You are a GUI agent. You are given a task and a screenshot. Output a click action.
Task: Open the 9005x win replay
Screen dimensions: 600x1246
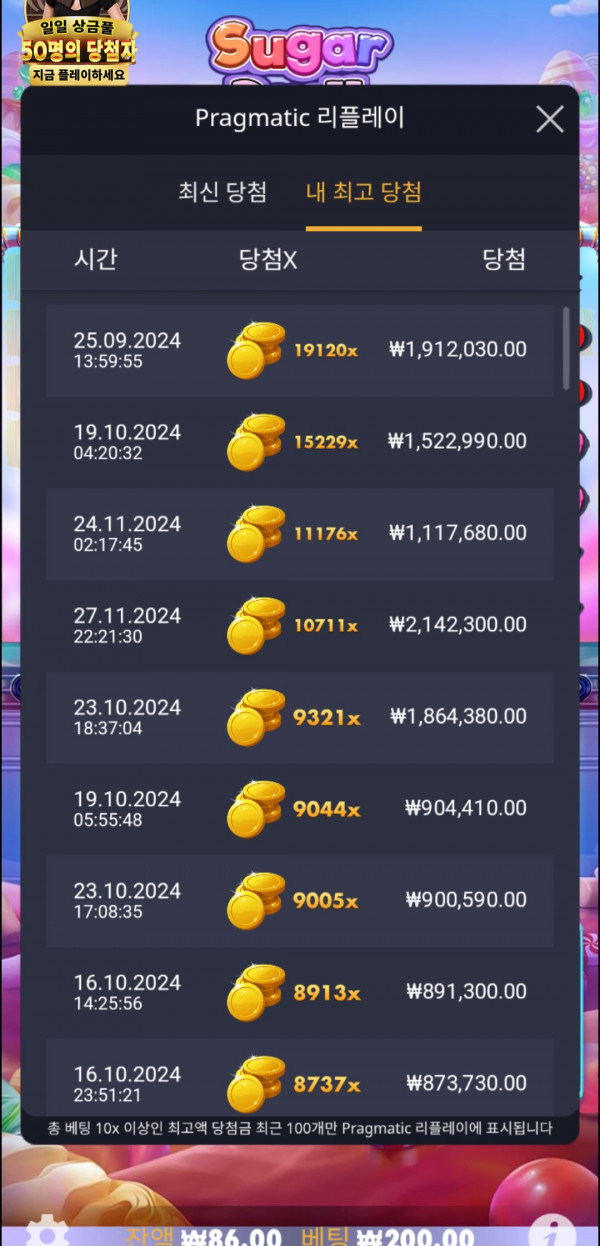(299, 901)
